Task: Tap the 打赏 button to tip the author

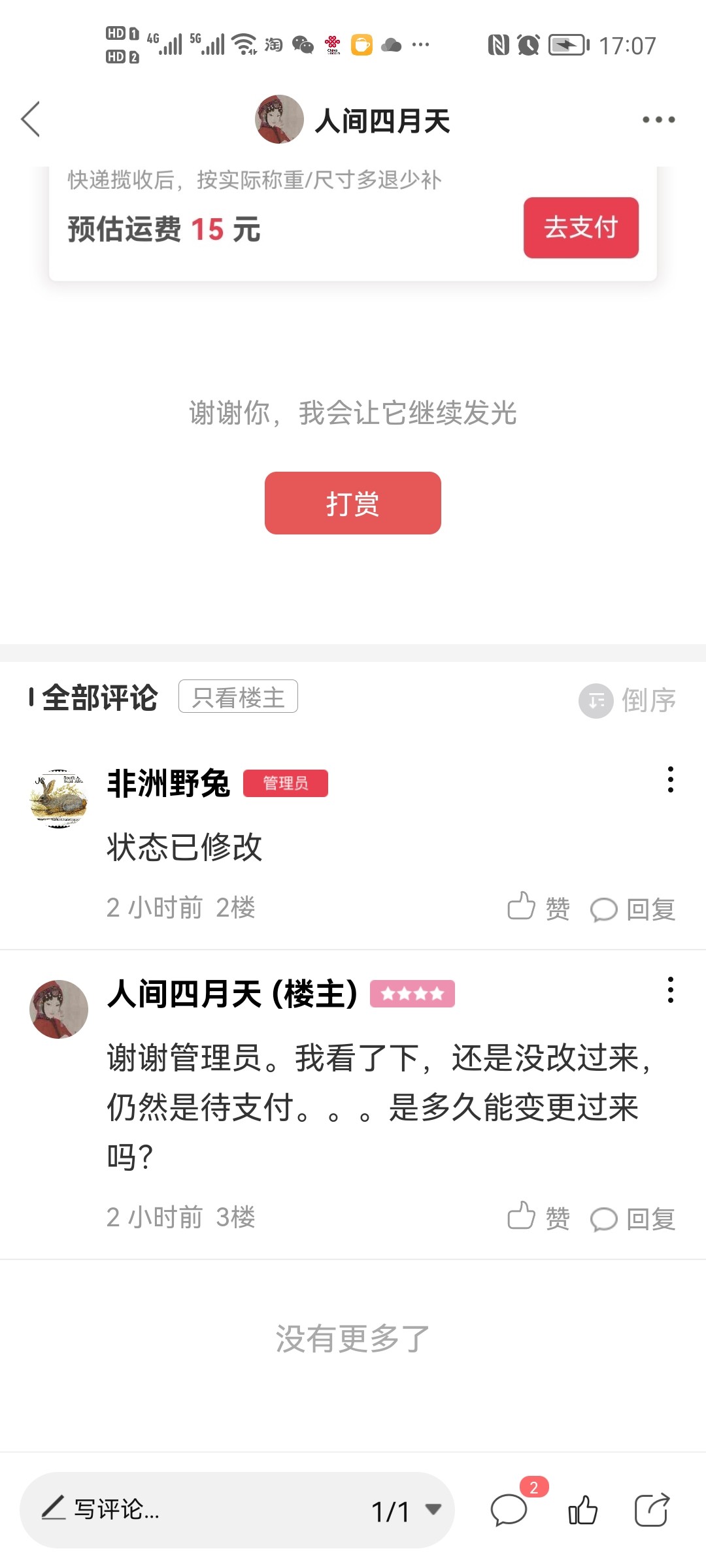Action: pos(352,503)
